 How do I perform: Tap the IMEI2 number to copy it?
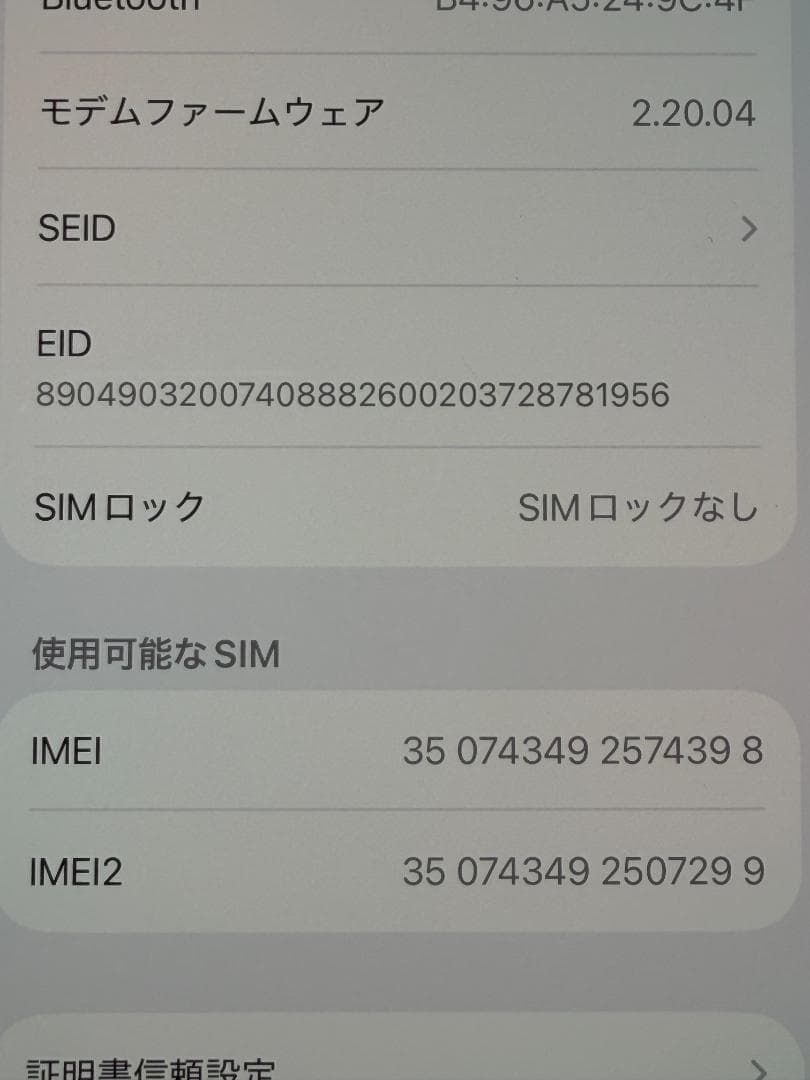point(585,871)
